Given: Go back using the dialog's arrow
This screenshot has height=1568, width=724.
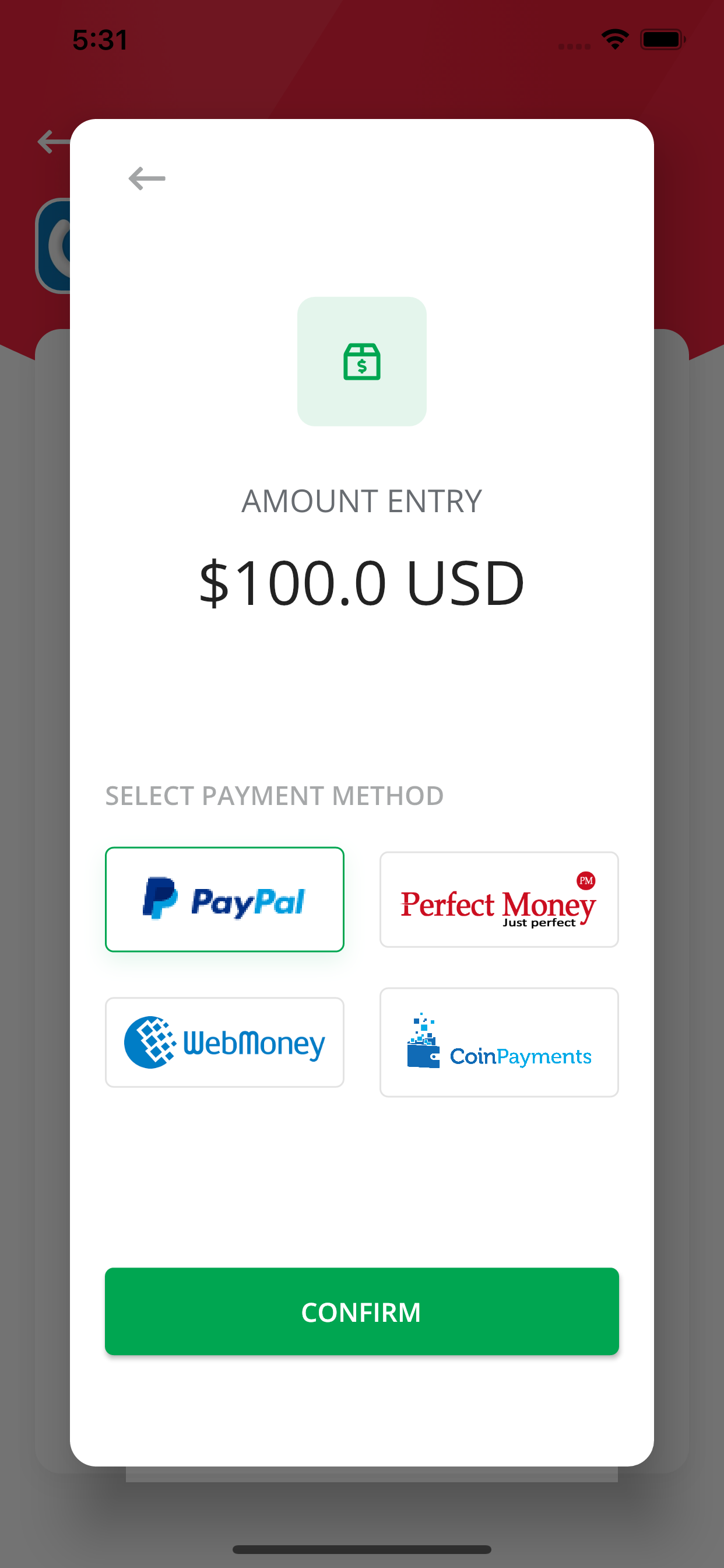Looking at the screenshot, I should pos(147,178).
